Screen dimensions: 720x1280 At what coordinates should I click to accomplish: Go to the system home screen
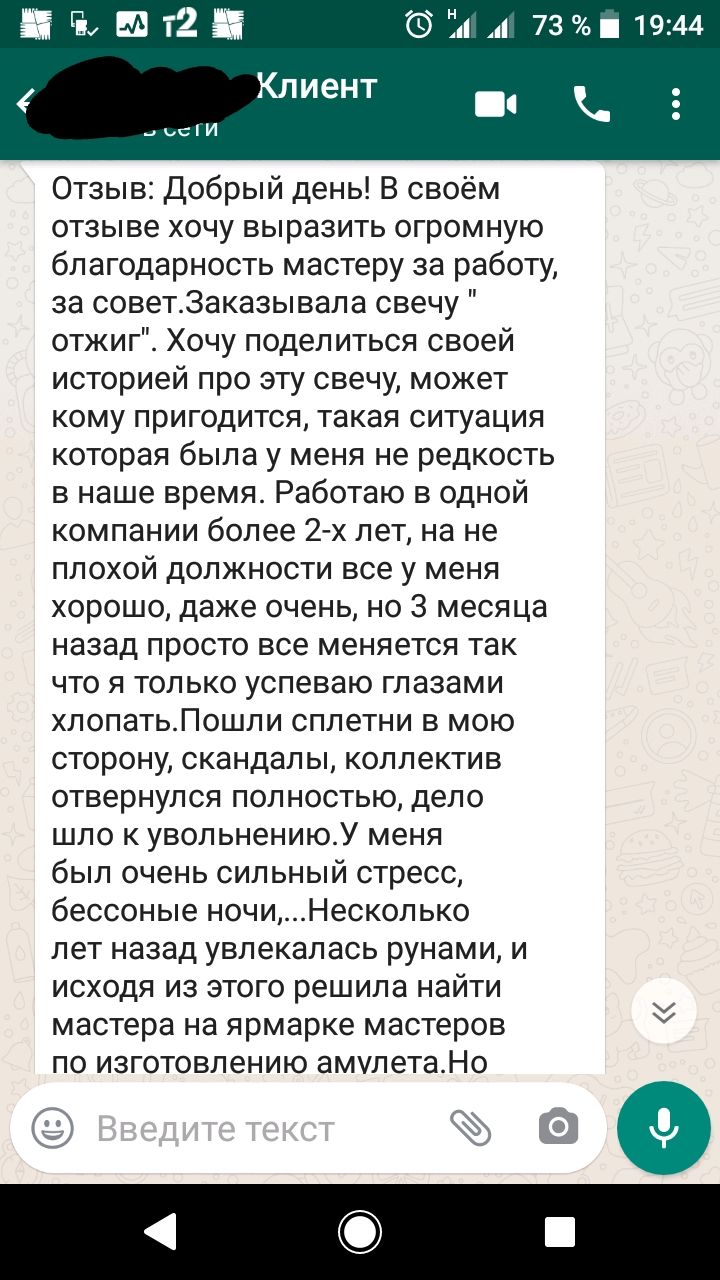point(360,1232)
